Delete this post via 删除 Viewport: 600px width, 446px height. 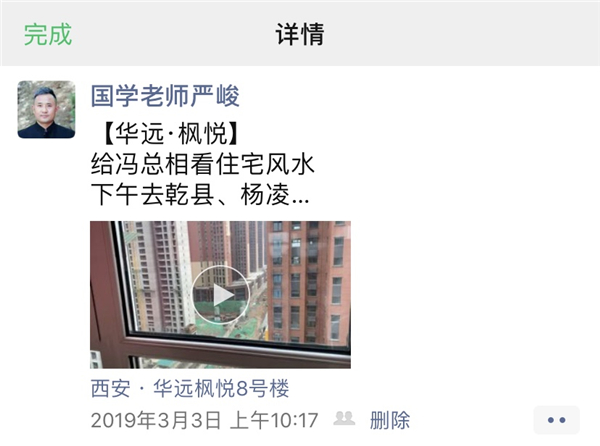tap(389, 420)
